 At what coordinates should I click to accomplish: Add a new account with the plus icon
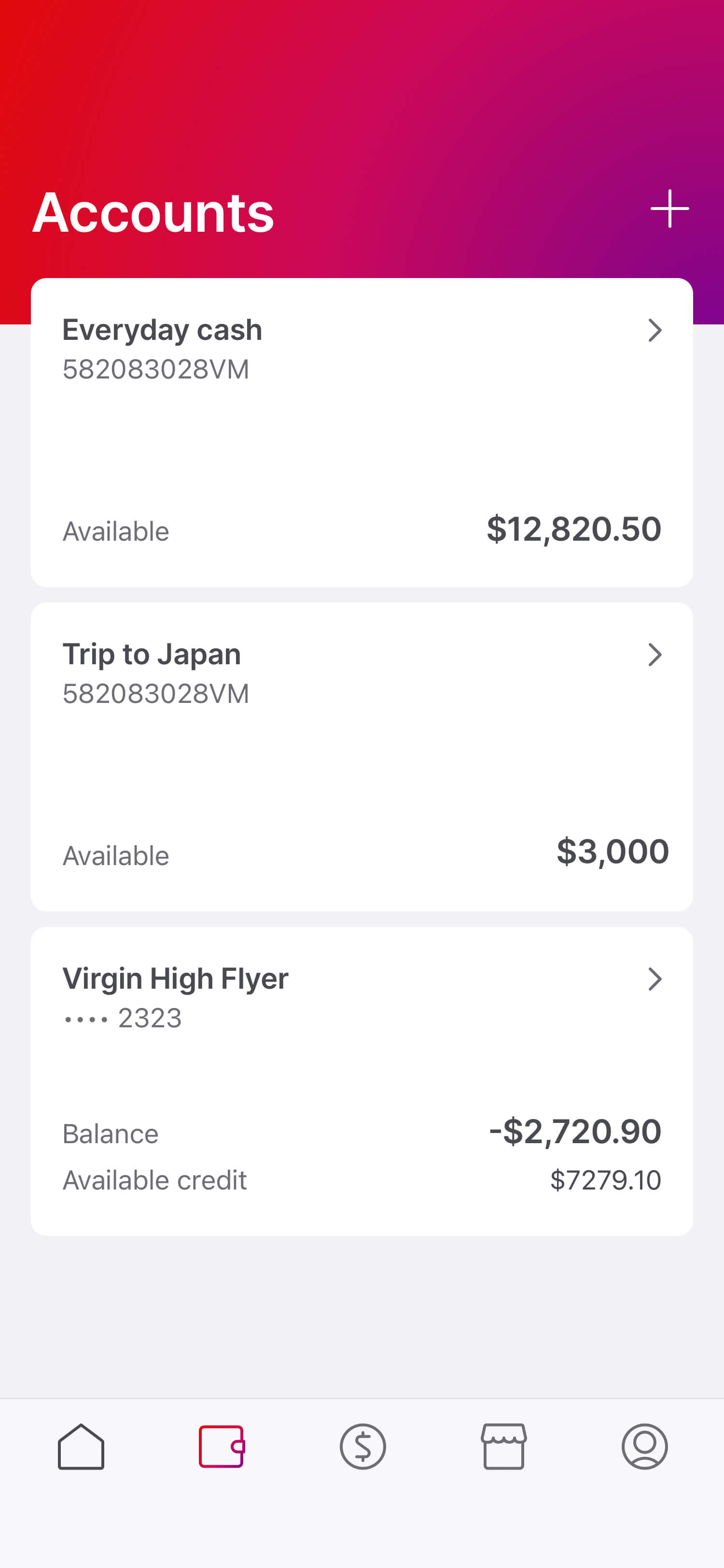click(x=669, y=209)
